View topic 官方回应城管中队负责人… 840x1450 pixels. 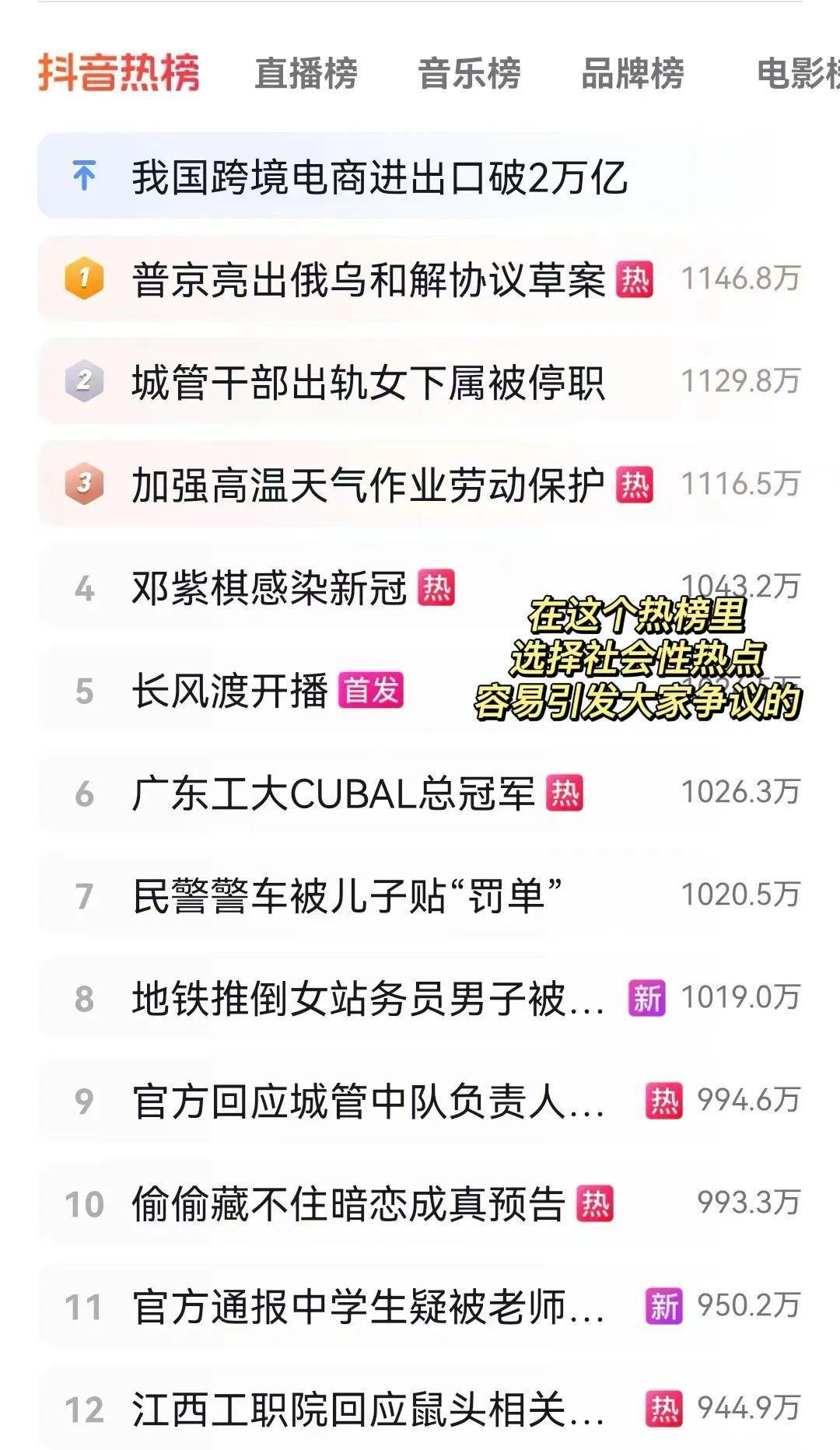(x=368, y=1102)
